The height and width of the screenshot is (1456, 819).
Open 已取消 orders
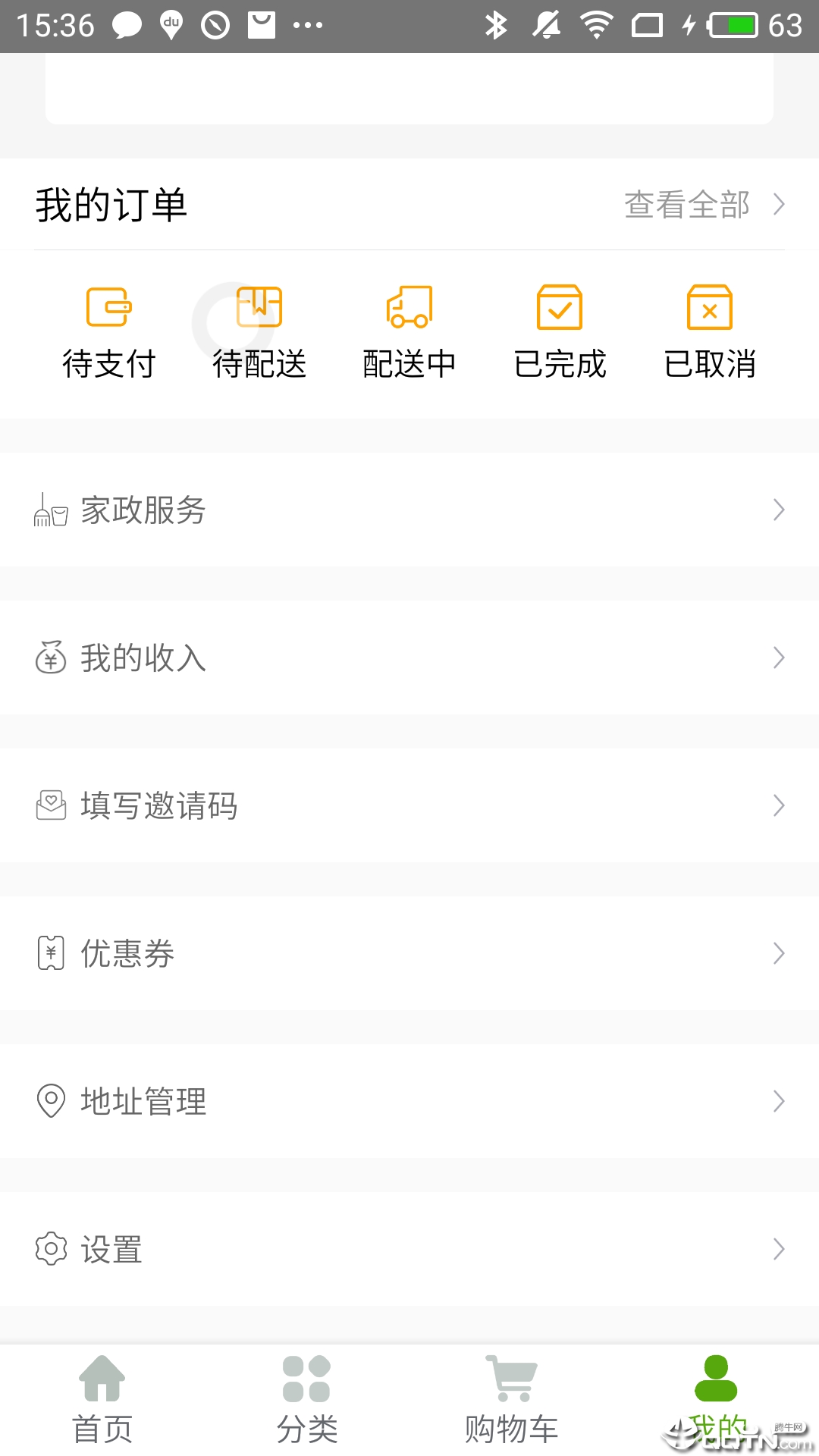coord(710,332)
